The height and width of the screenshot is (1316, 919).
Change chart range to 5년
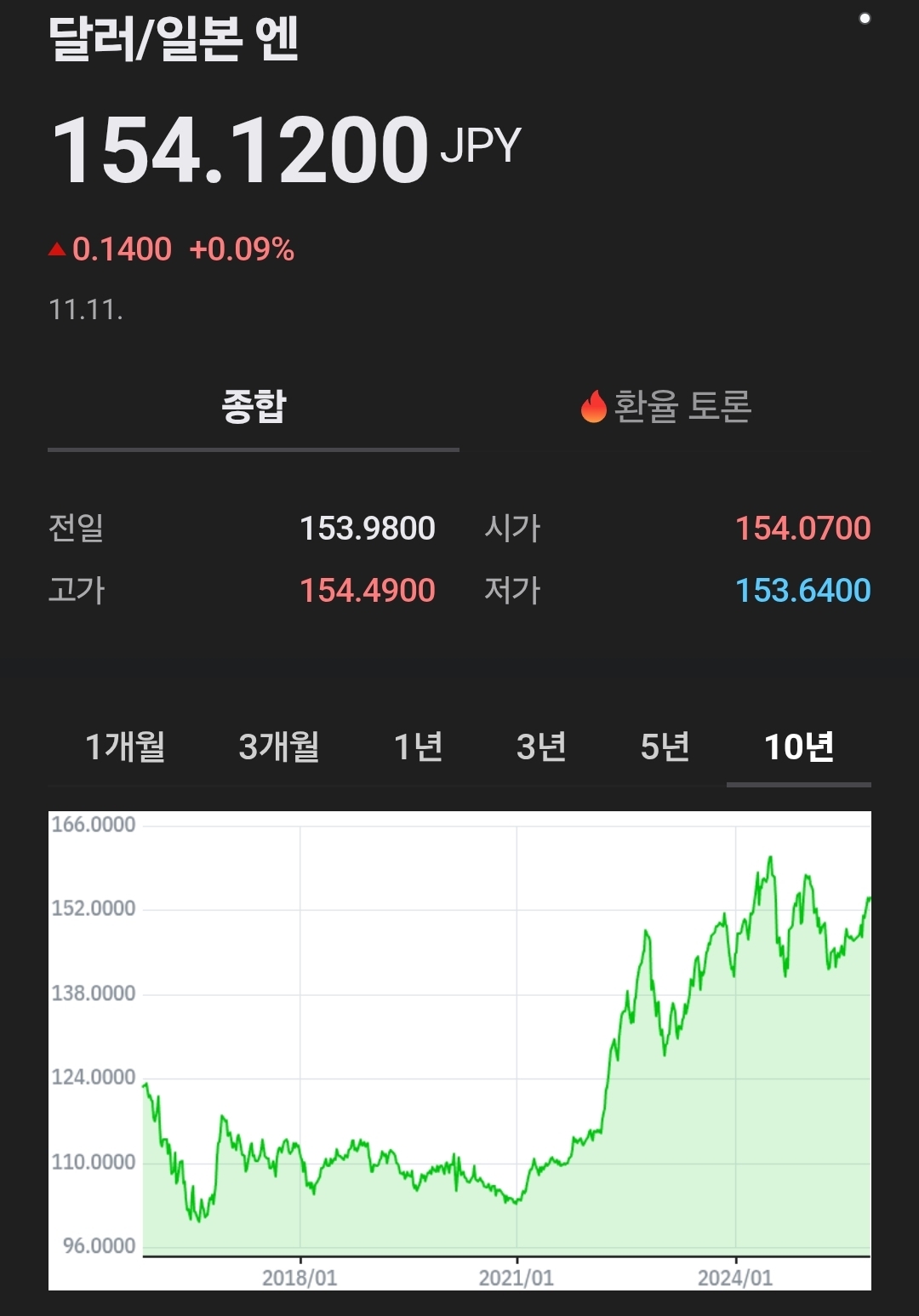665,747
